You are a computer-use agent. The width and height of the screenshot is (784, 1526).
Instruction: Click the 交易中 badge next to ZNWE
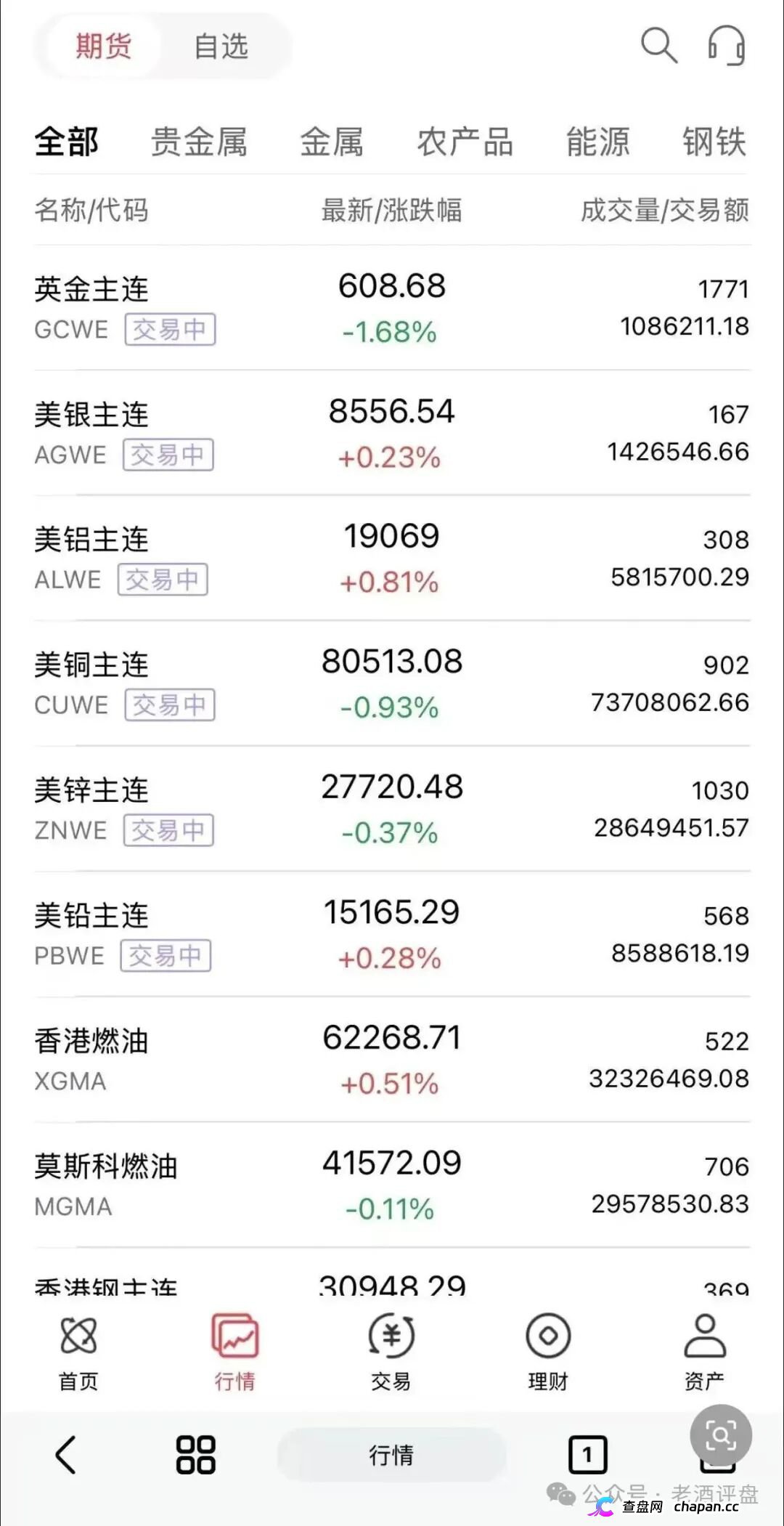click(169, 830)
